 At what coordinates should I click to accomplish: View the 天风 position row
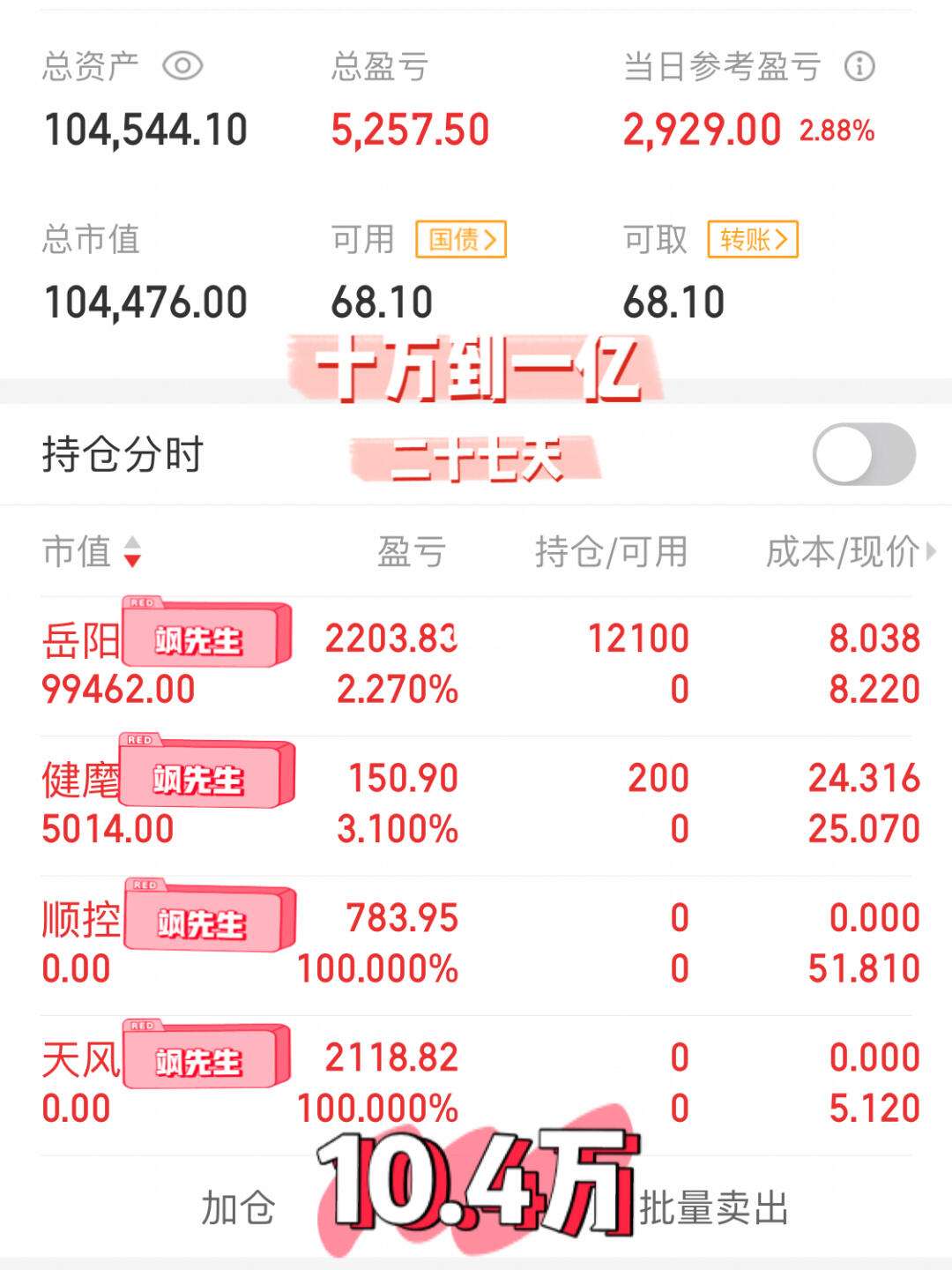[x=476, y=1082]
